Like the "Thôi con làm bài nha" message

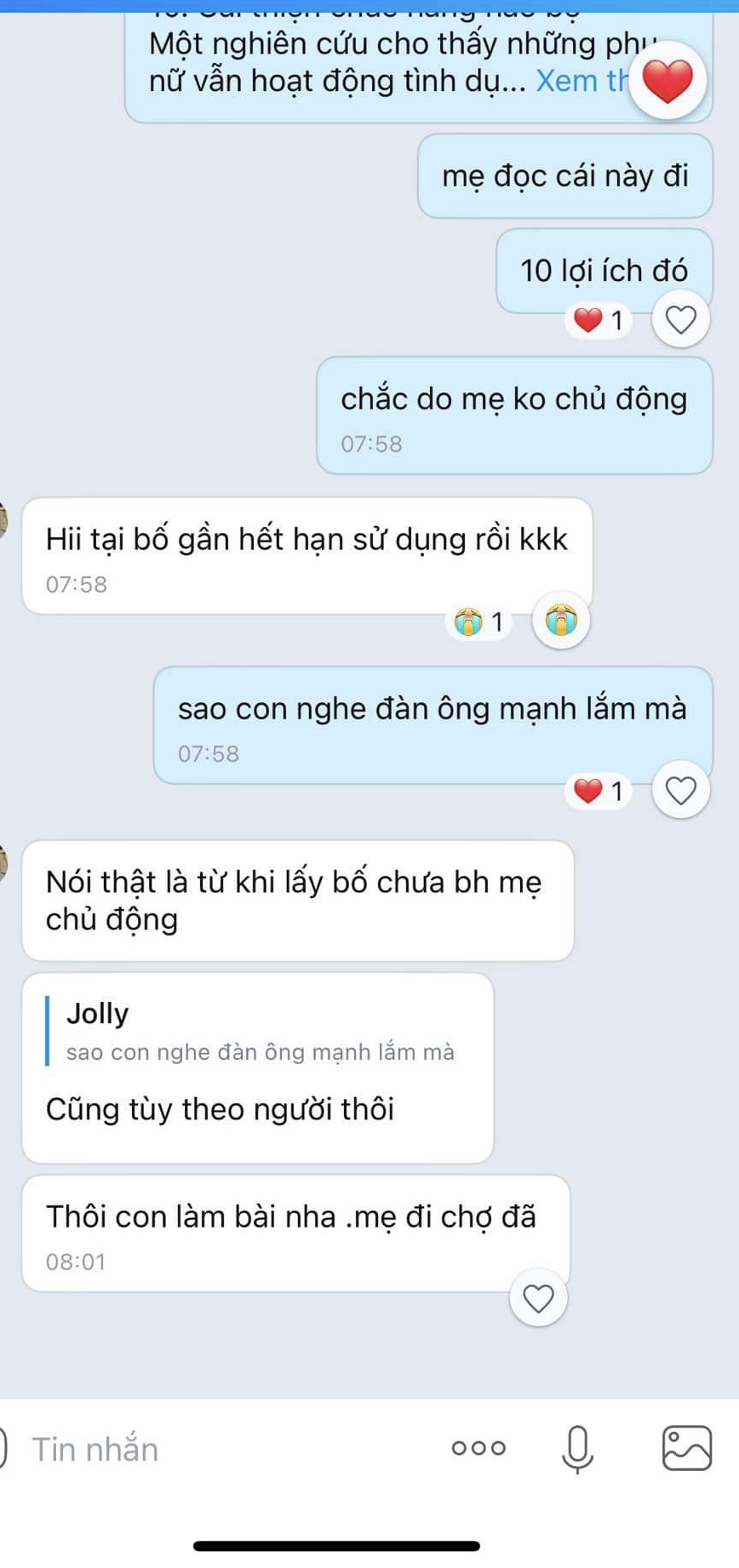(x=537, y=1298)
